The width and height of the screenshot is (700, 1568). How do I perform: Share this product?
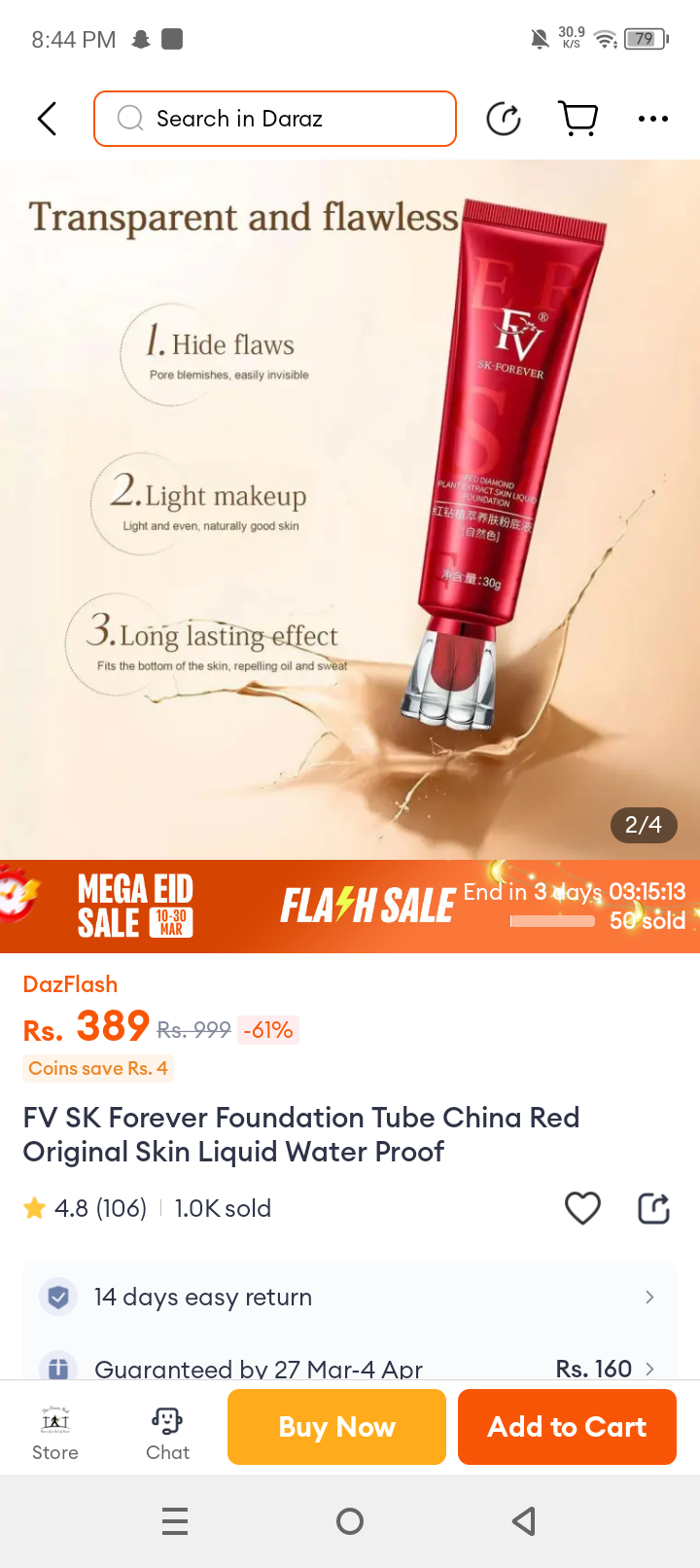pyautogui.click(x=653, y=1208)
